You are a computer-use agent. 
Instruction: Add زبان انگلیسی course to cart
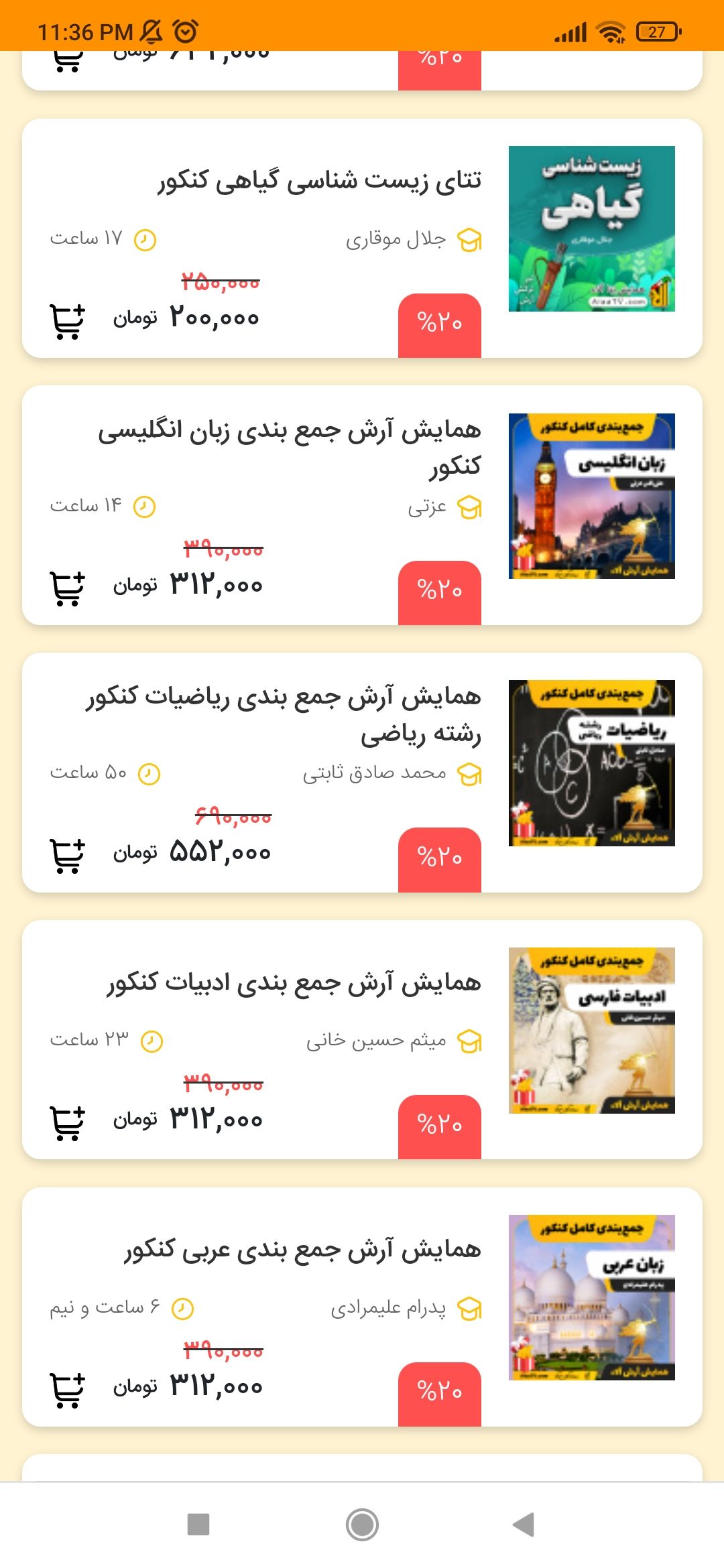pyautogui.click(x=68, y=588)
